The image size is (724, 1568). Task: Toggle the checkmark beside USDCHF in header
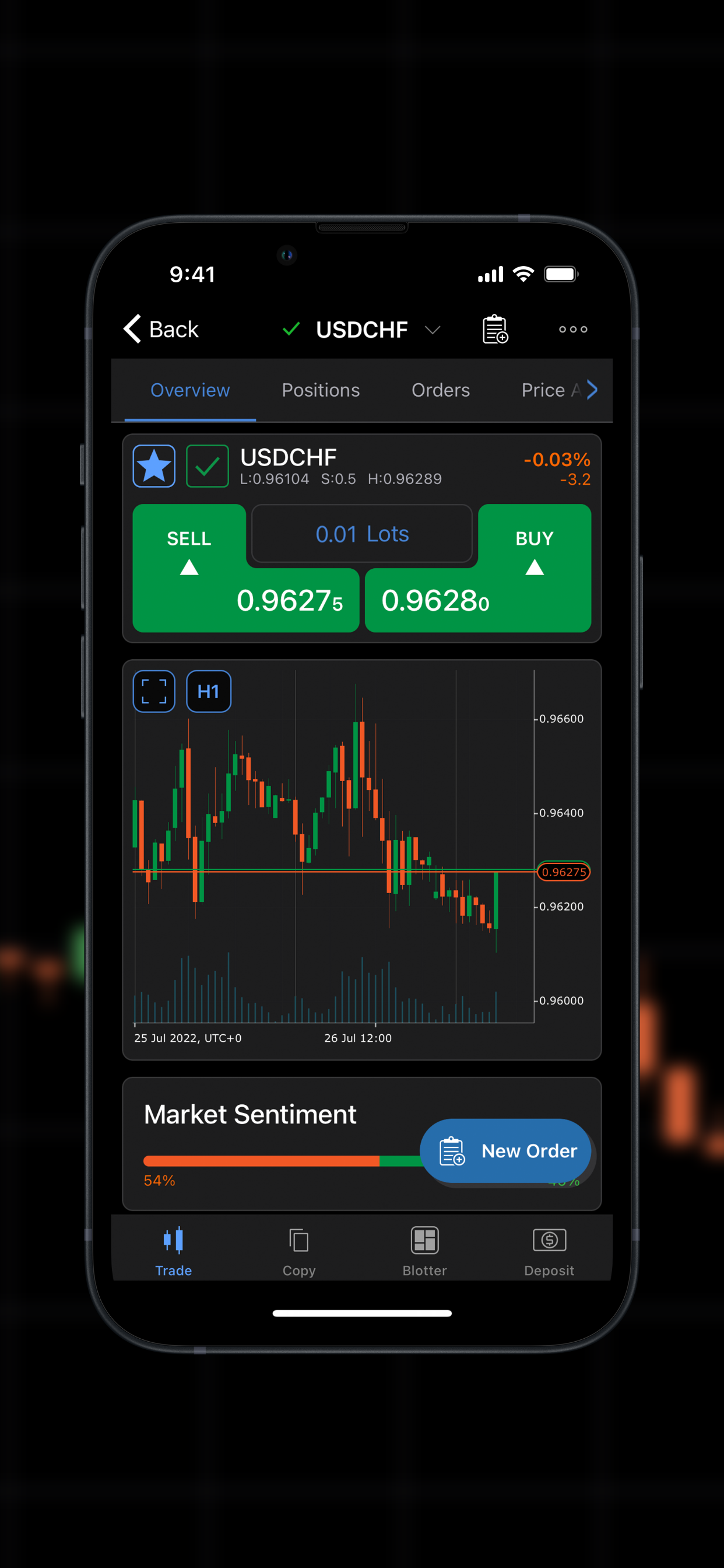coord(290,328)
